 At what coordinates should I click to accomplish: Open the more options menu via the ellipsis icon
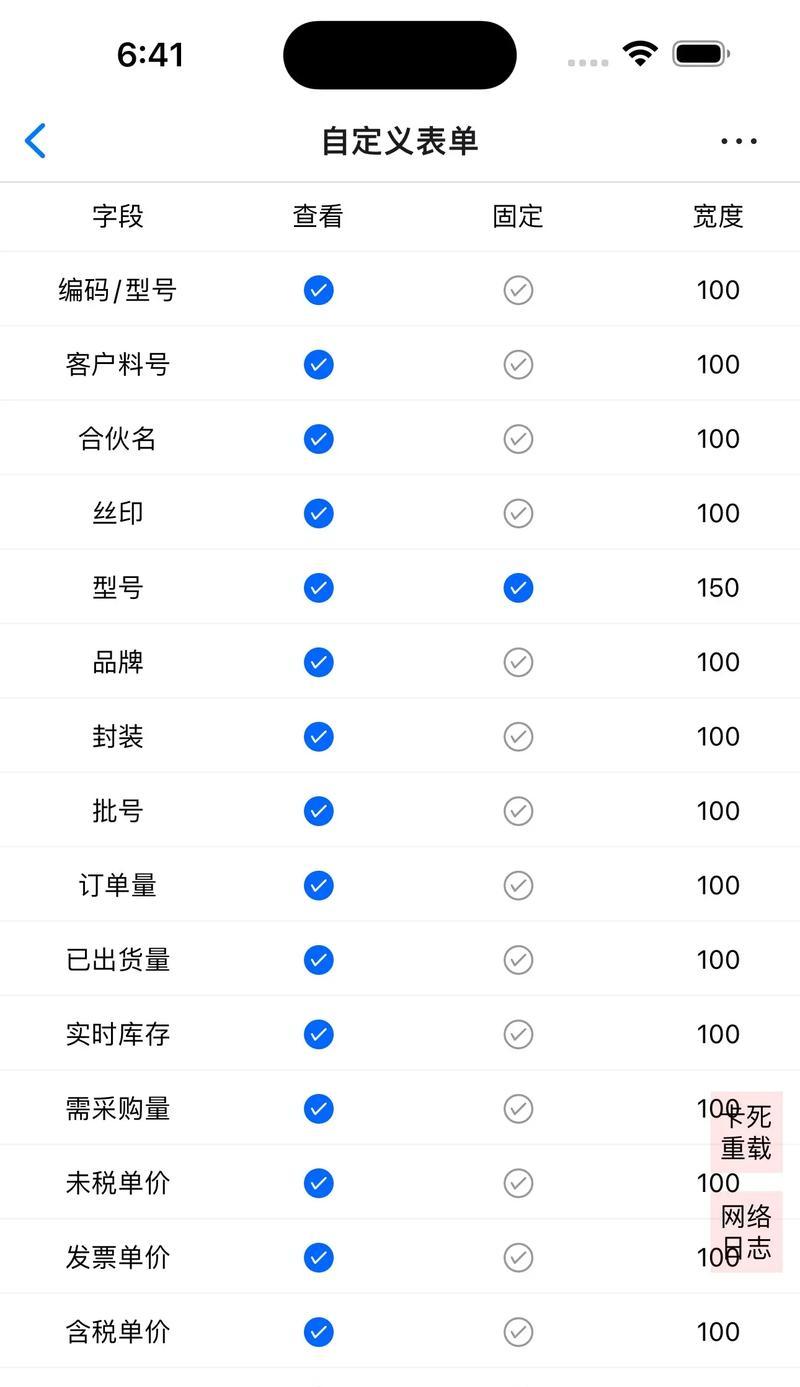738,141
